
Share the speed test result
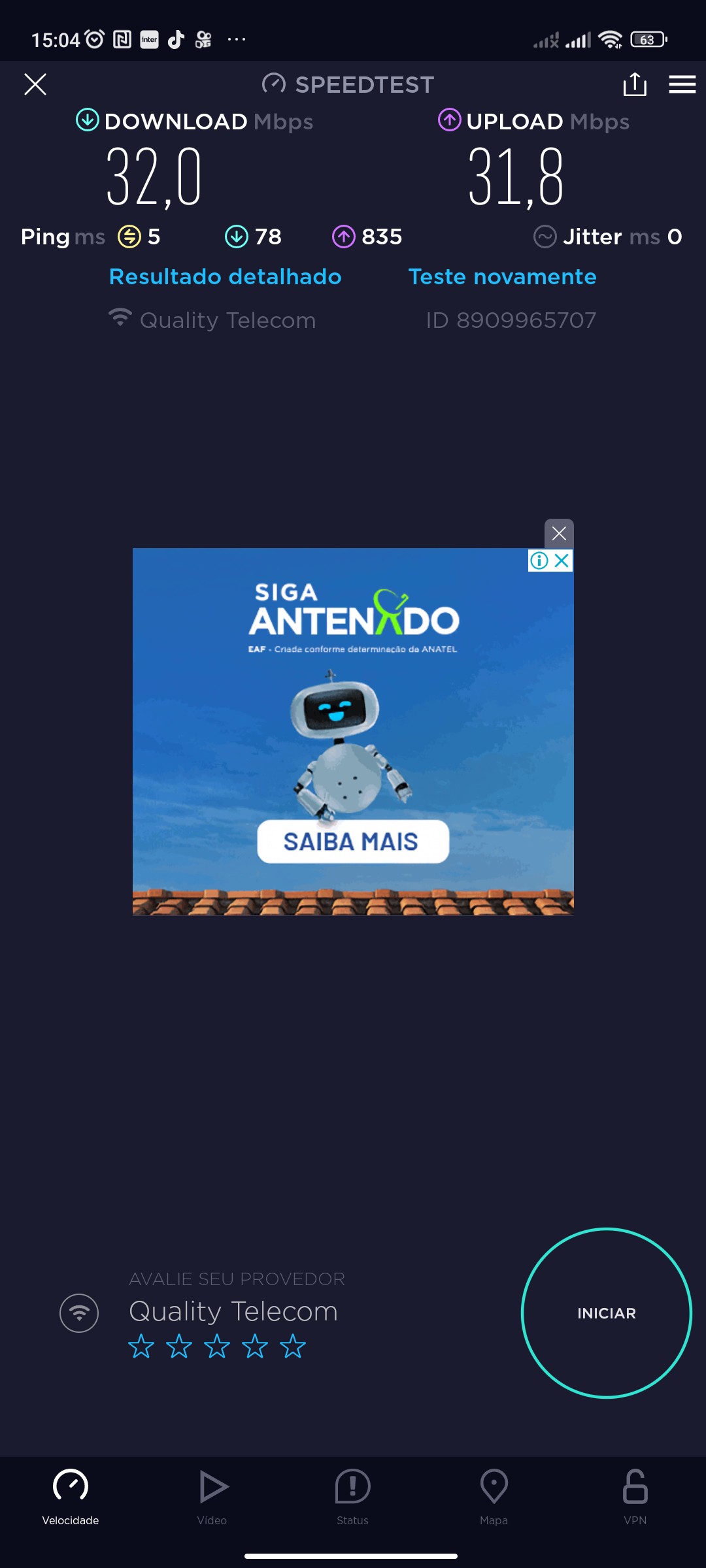634,84
